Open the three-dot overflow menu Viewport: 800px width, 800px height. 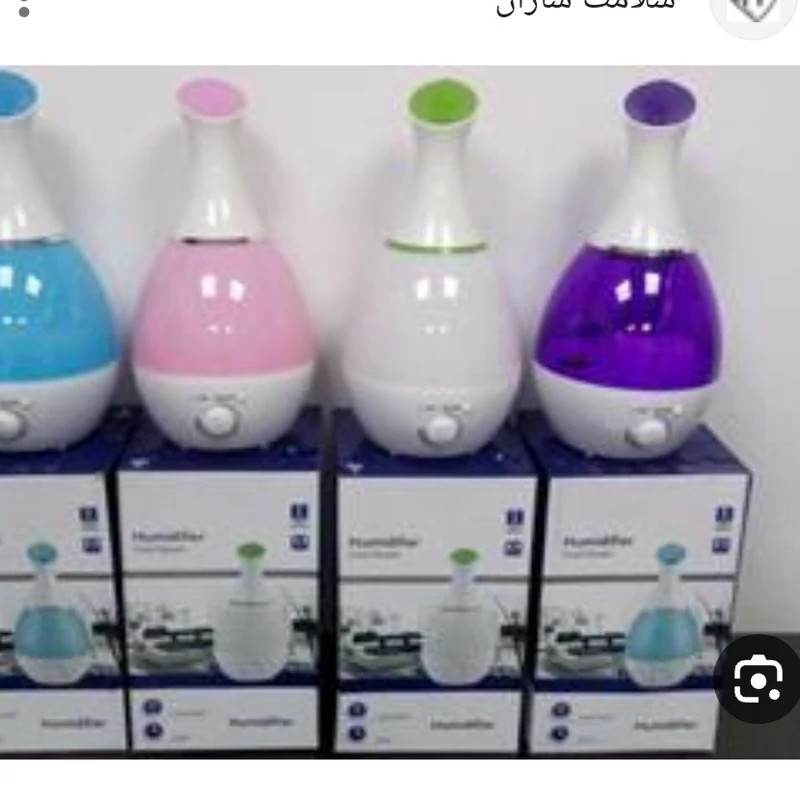coord(24,8)
